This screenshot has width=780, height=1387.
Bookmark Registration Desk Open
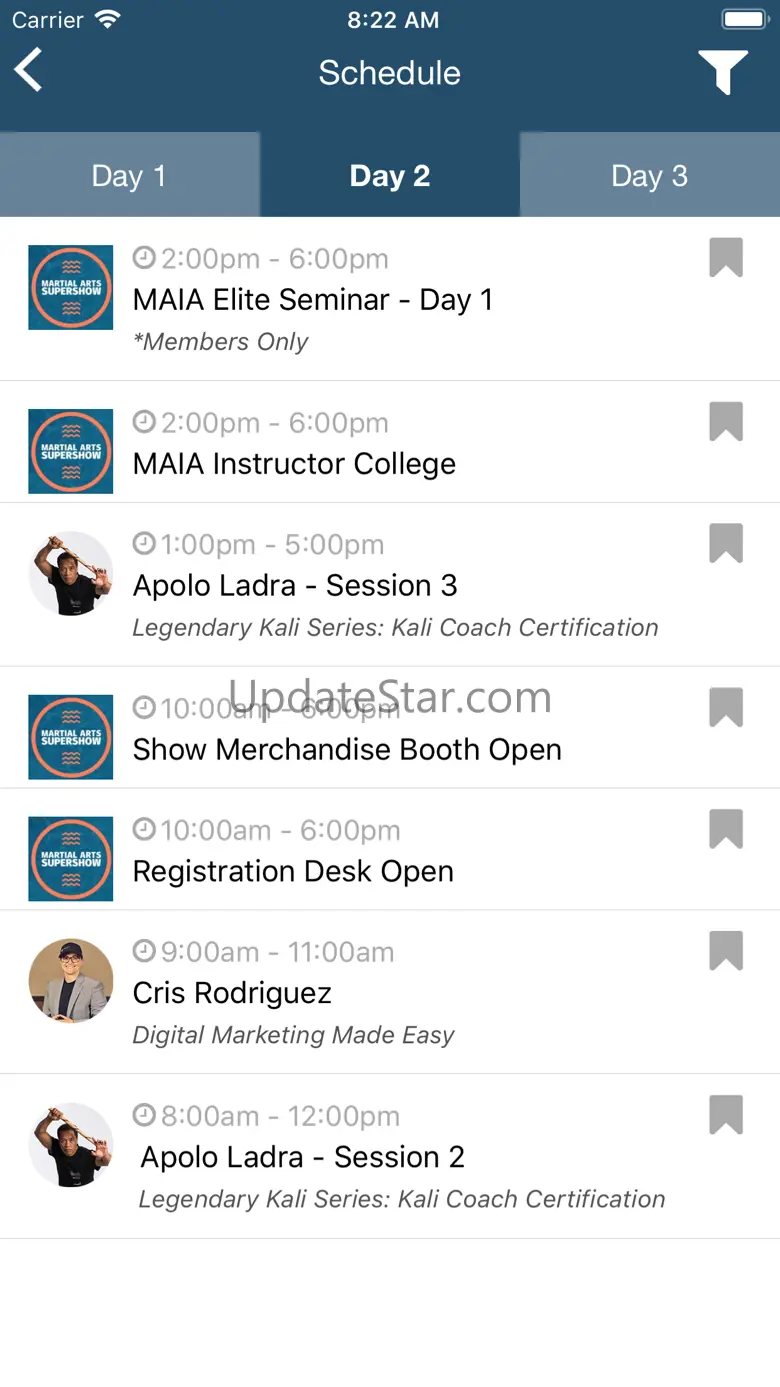click(x=726, y=830)
